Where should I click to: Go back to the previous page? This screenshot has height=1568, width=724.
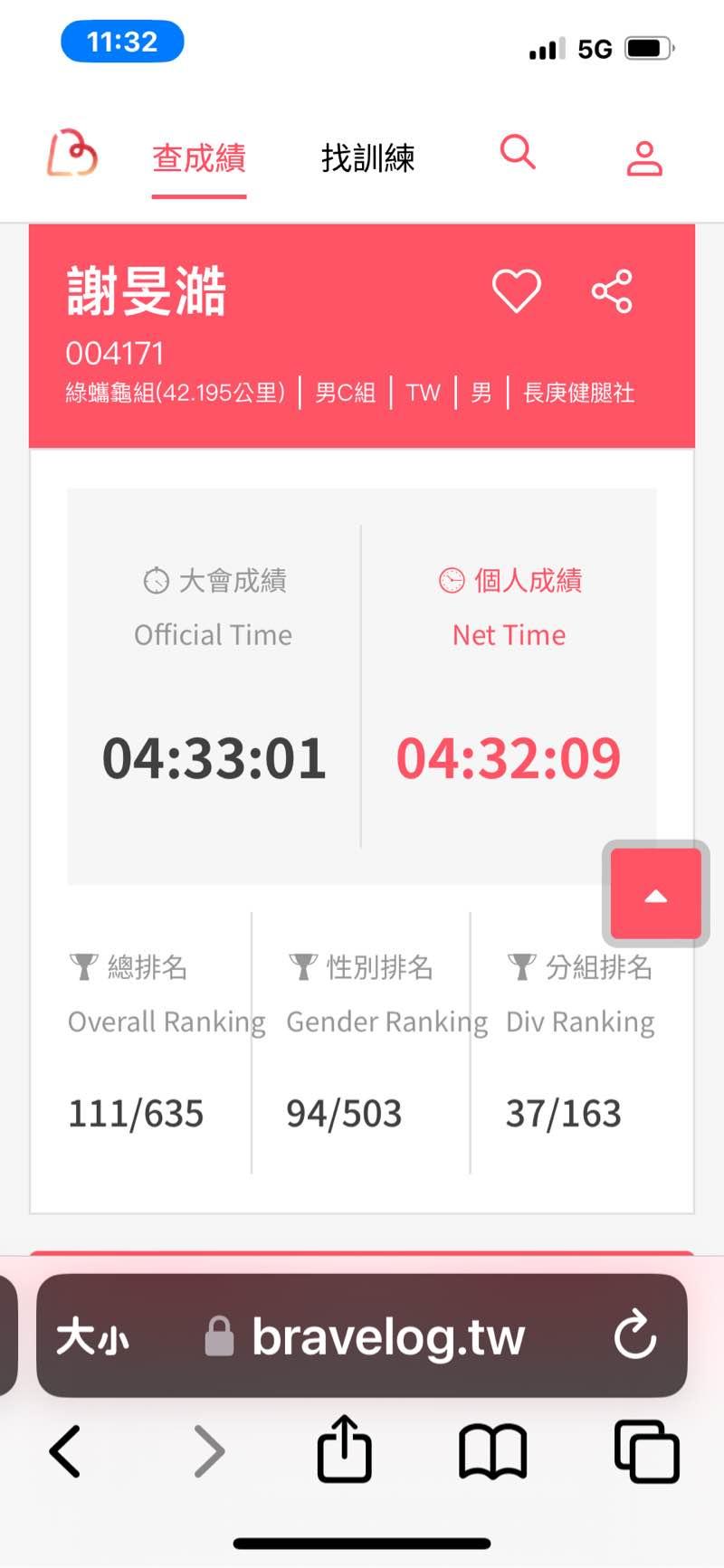pos(65,1451)
